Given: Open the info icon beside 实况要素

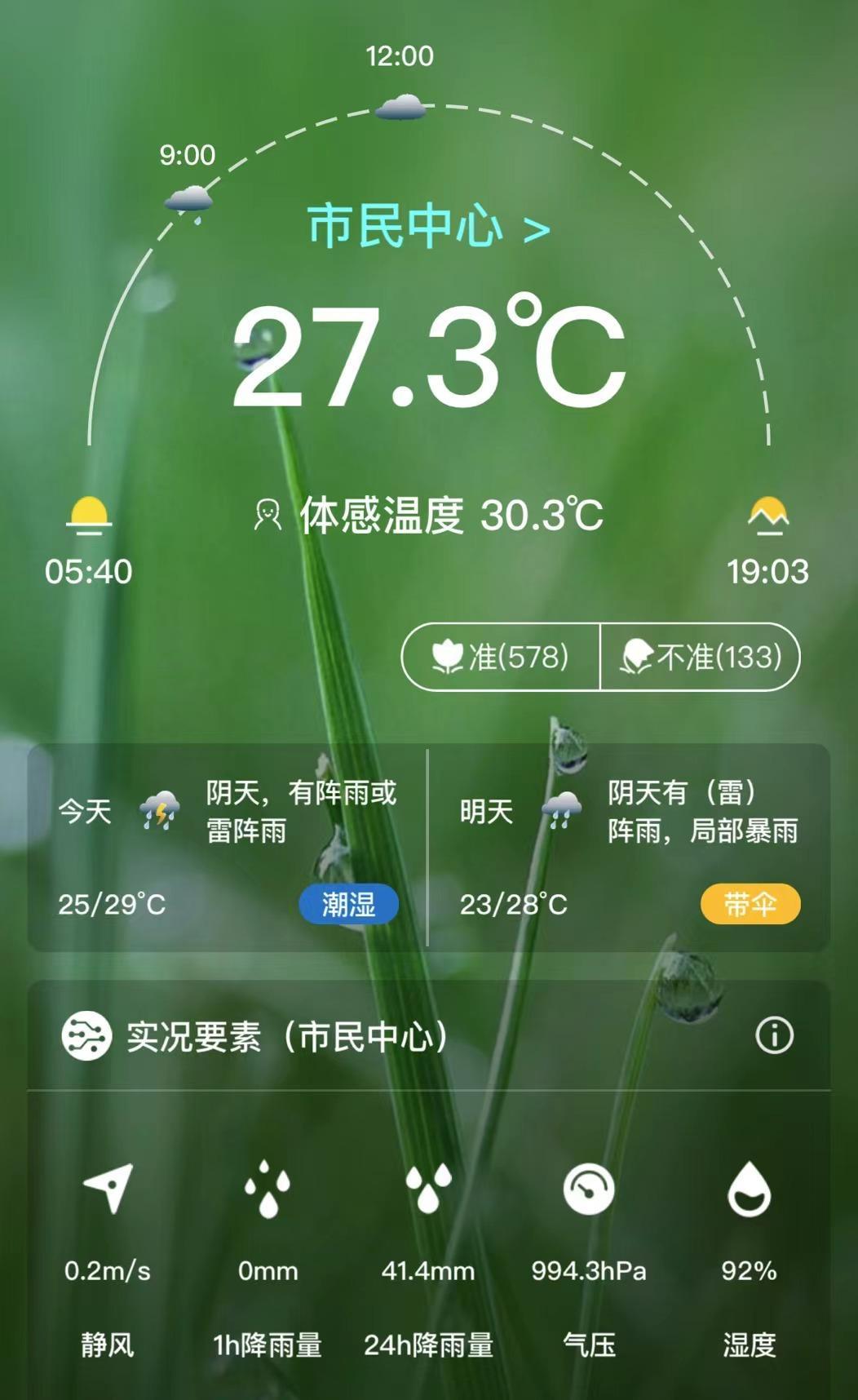Looking at the screenshot, I should pos(774,1035).
